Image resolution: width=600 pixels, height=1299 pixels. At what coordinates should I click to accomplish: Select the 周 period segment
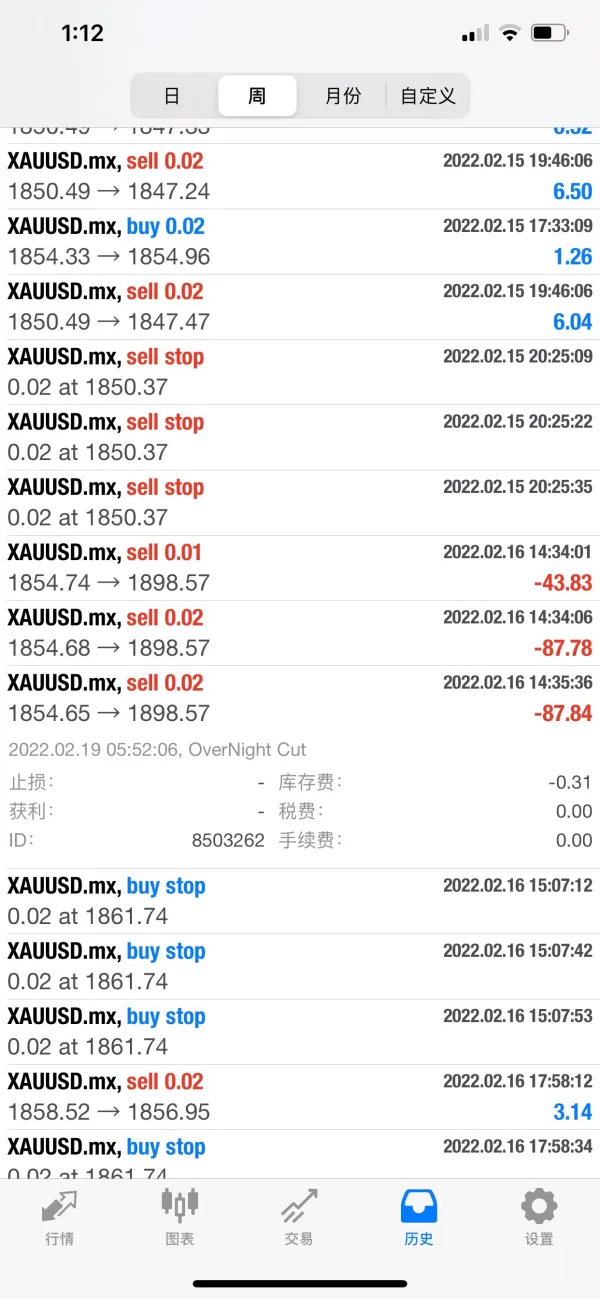257,96
